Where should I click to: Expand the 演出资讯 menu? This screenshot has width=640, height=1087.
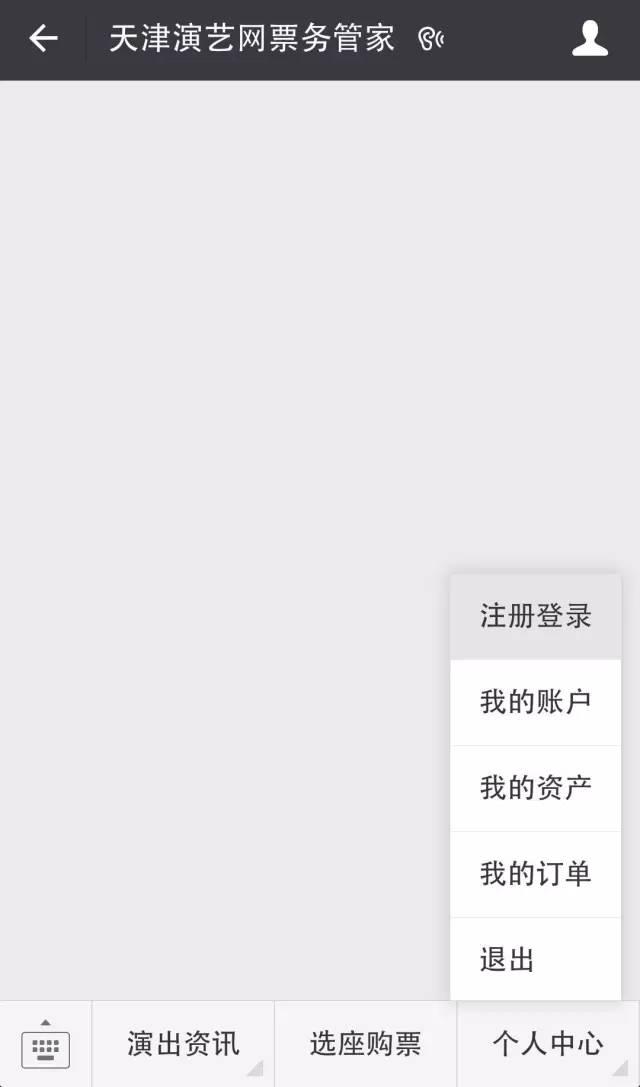coord(183,1044)
